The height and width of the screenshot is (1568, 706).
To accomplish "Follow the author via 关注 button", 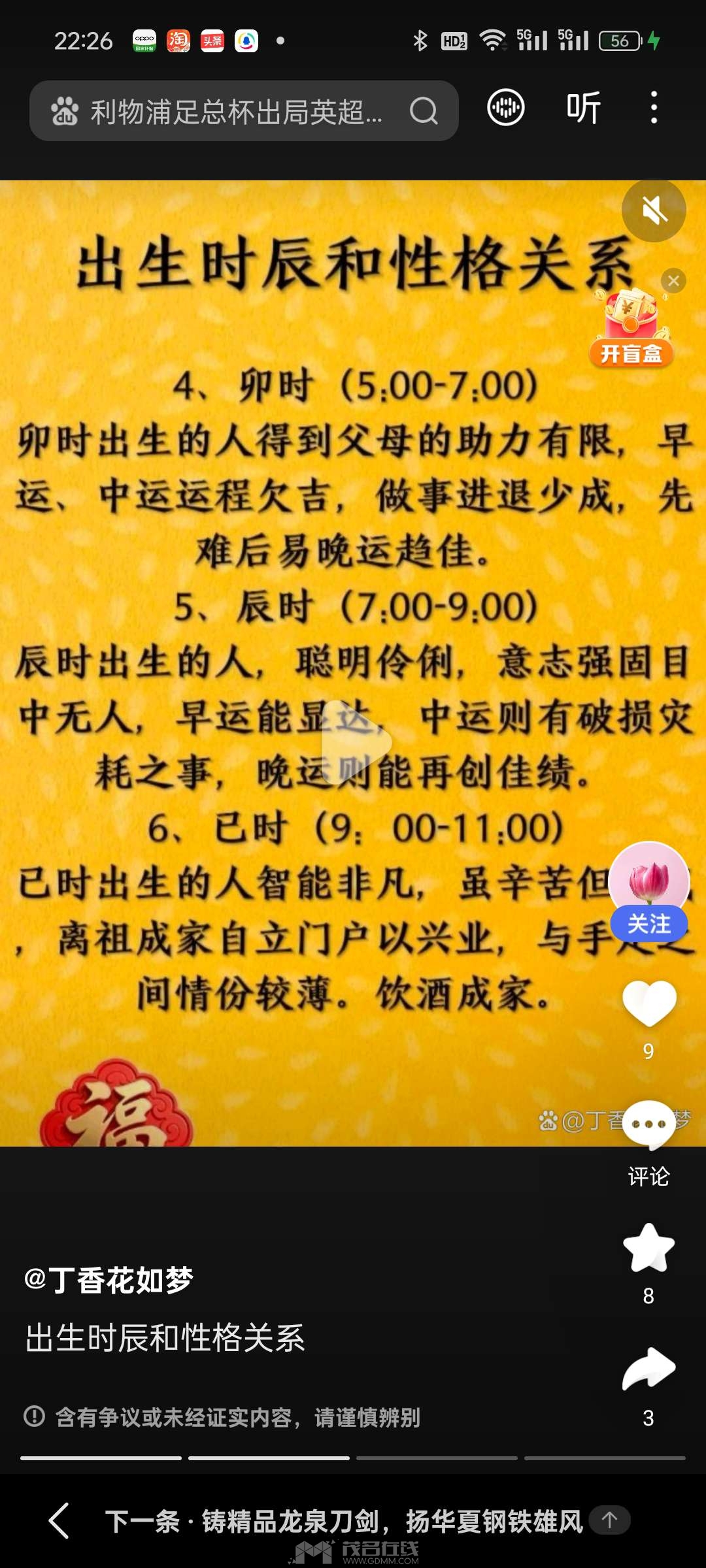I will (648, 924).
